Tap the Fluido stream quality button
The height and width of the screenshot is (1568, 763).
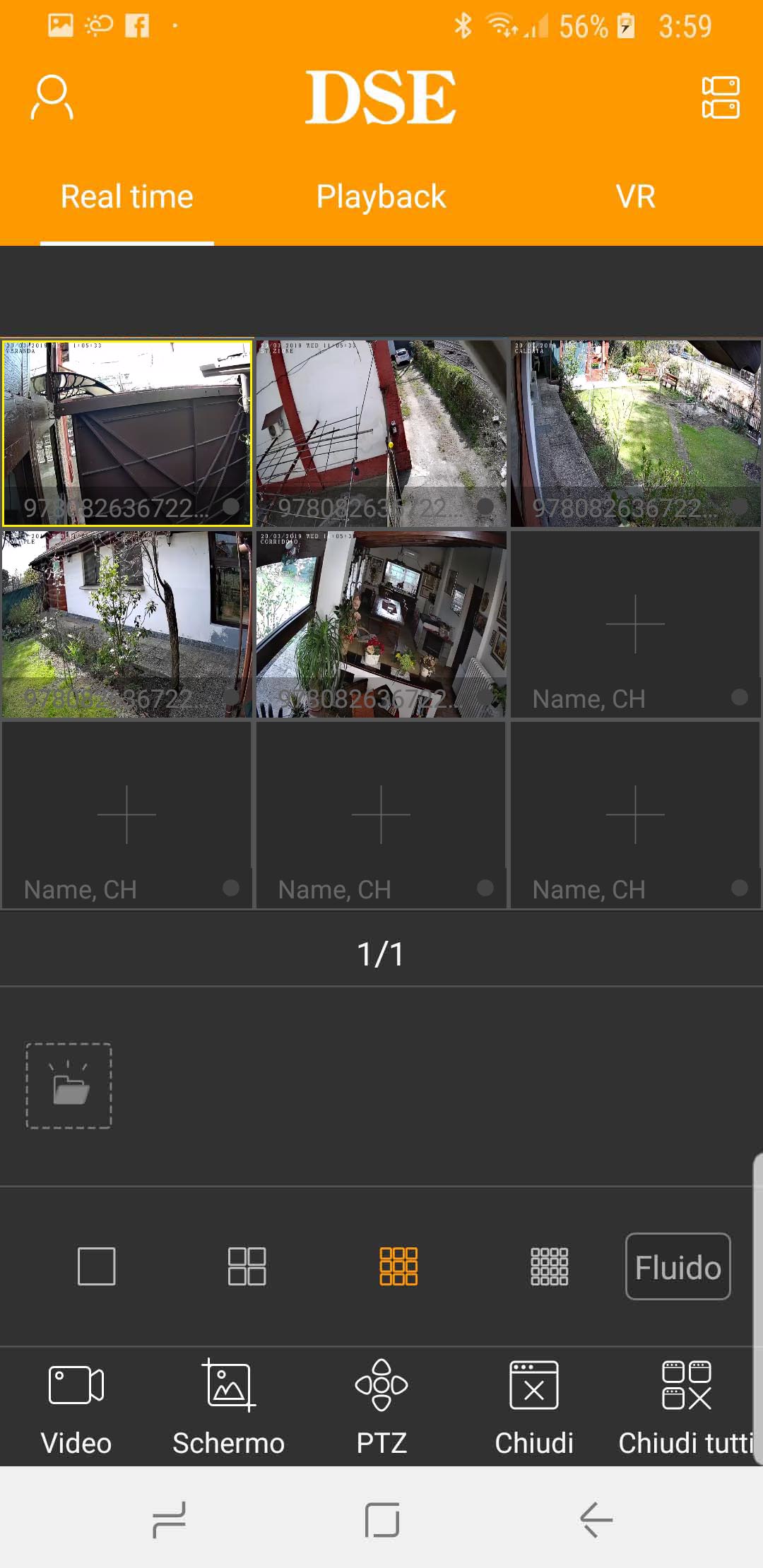click(678, 1266)
